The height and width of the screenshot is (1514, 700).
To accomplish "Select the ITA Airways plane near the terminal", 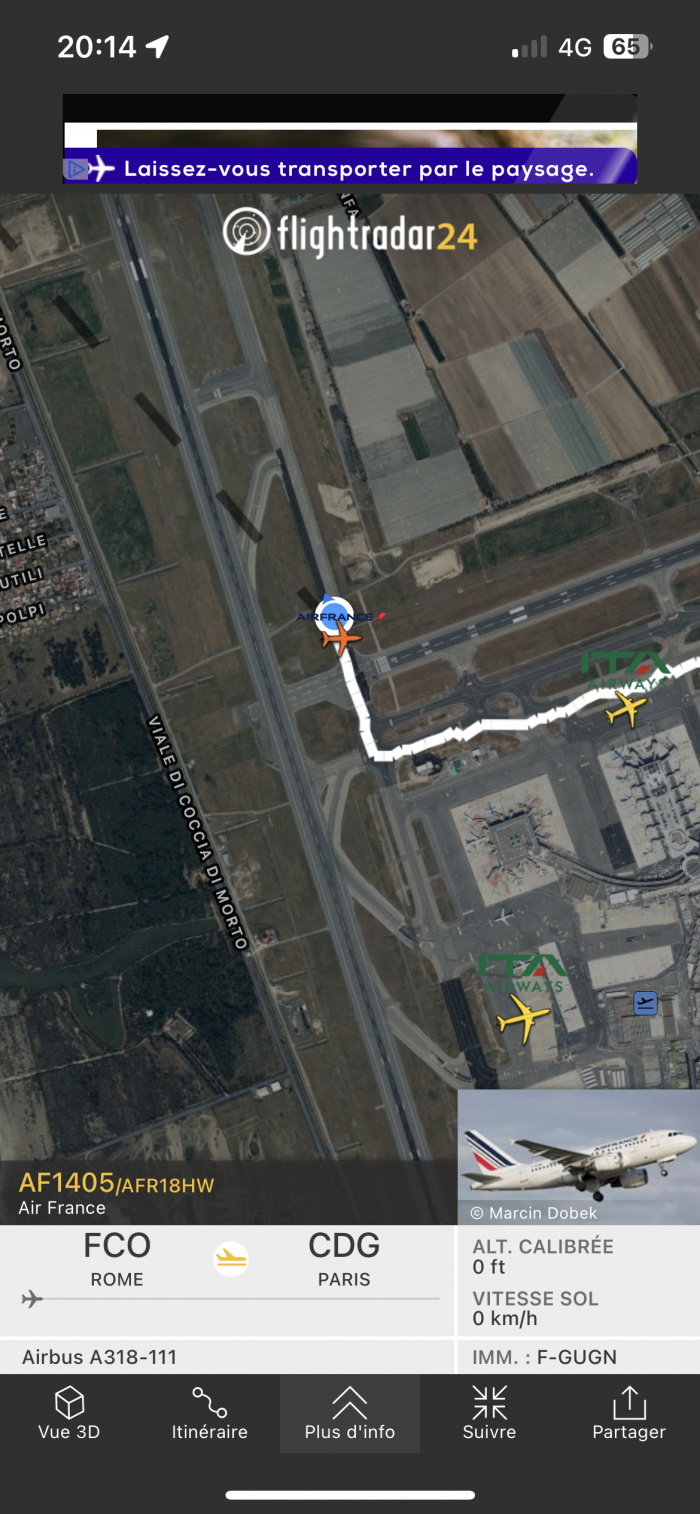I will pyautogui.click(x=523, y=1018).
